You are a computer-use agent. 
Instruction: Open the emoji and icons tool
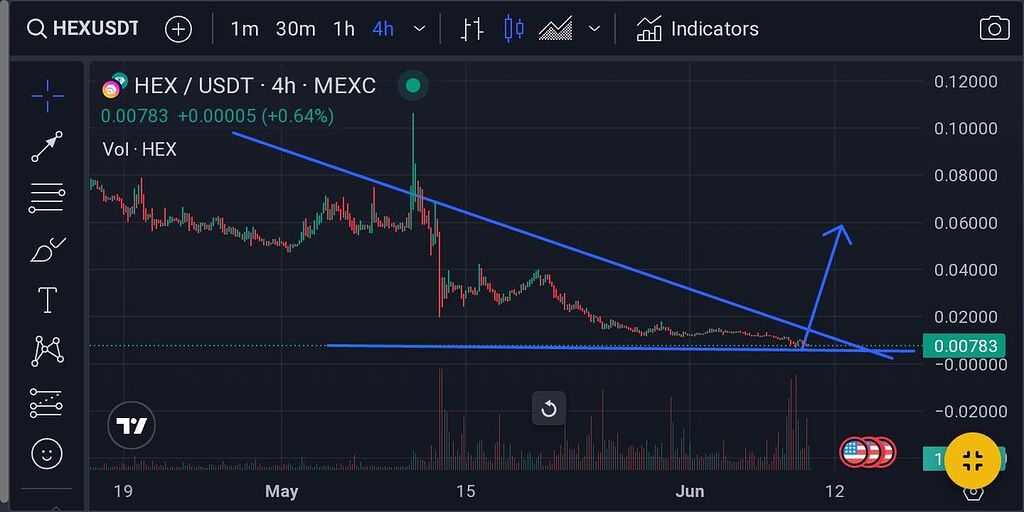47,454
